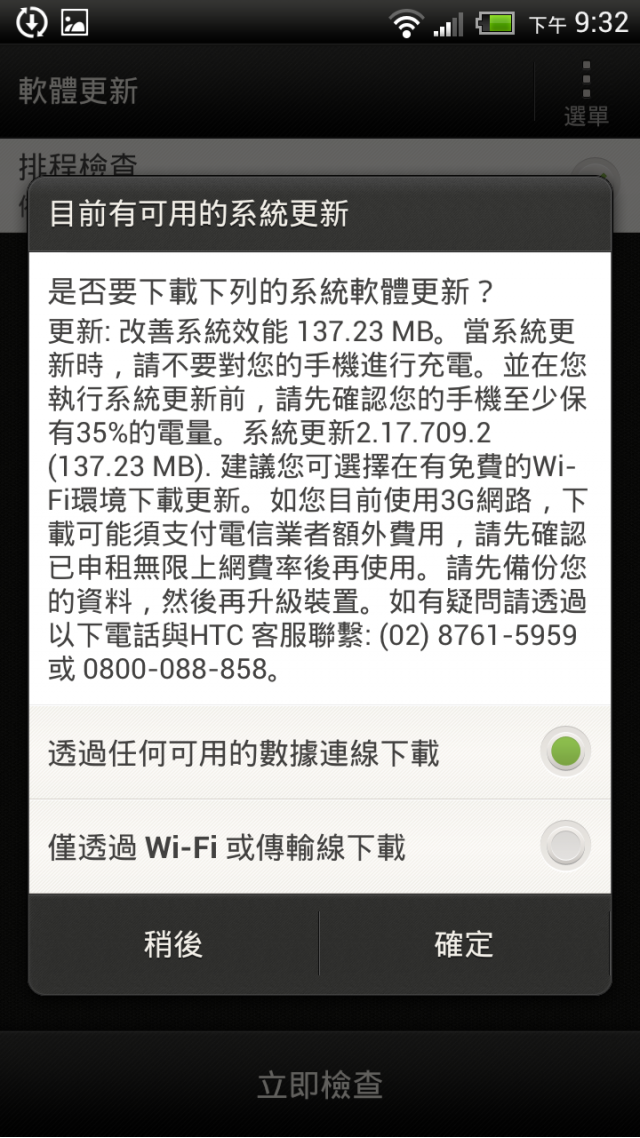
Task: Confirm download with 確定 button
Action: pyautogui.click(x=464, y=943)
